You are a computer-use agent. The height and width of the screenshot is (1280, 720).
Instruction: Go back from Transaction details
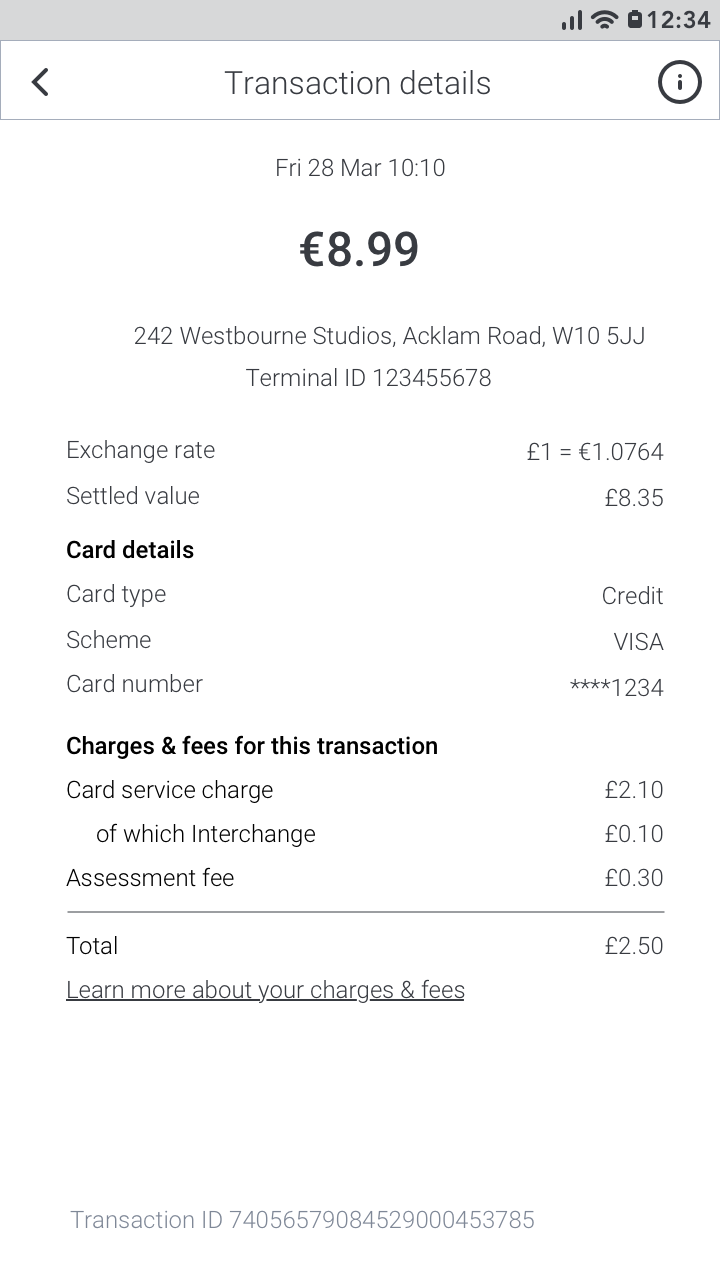[40, 82]
